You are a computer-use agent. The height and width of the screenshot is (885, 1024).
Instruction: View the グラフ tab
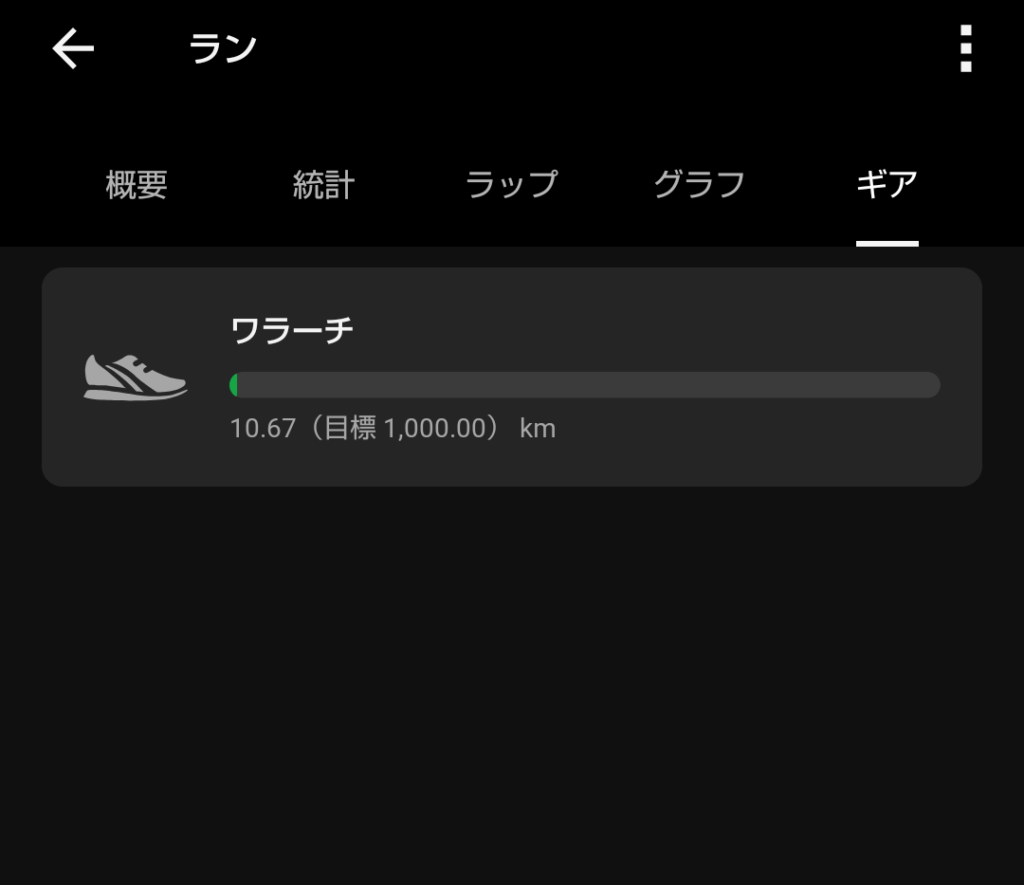(699, 185)
